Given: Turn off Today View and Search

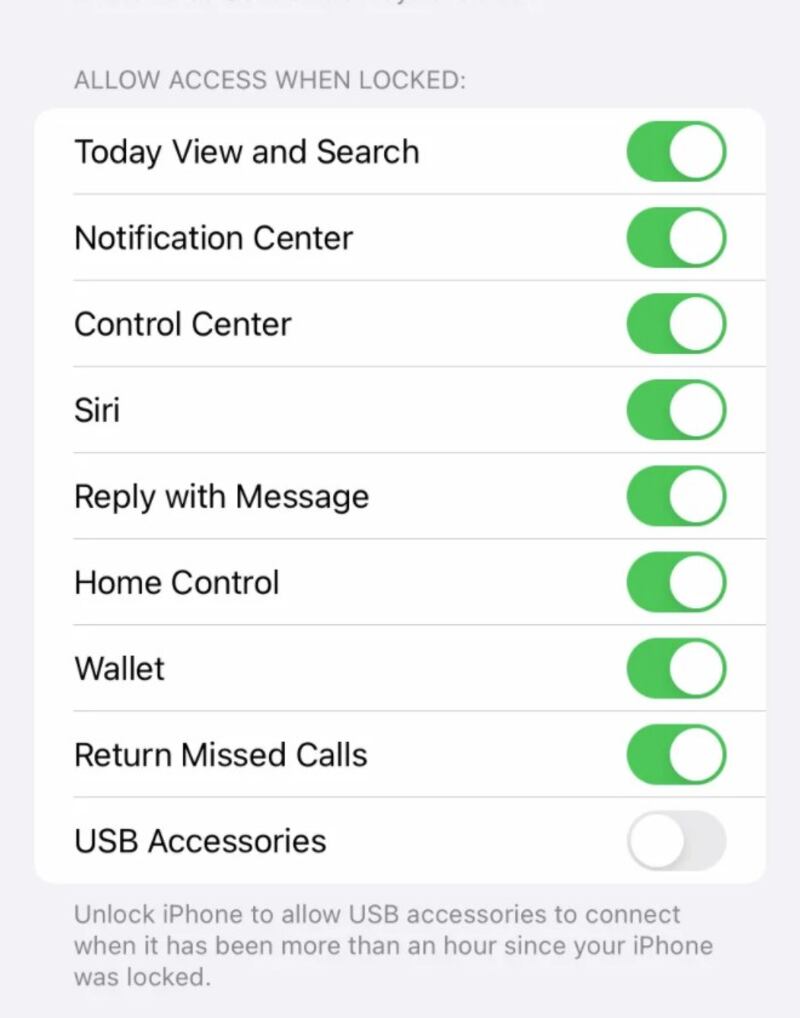Looking at the screenshot, I should click(676, 152).
